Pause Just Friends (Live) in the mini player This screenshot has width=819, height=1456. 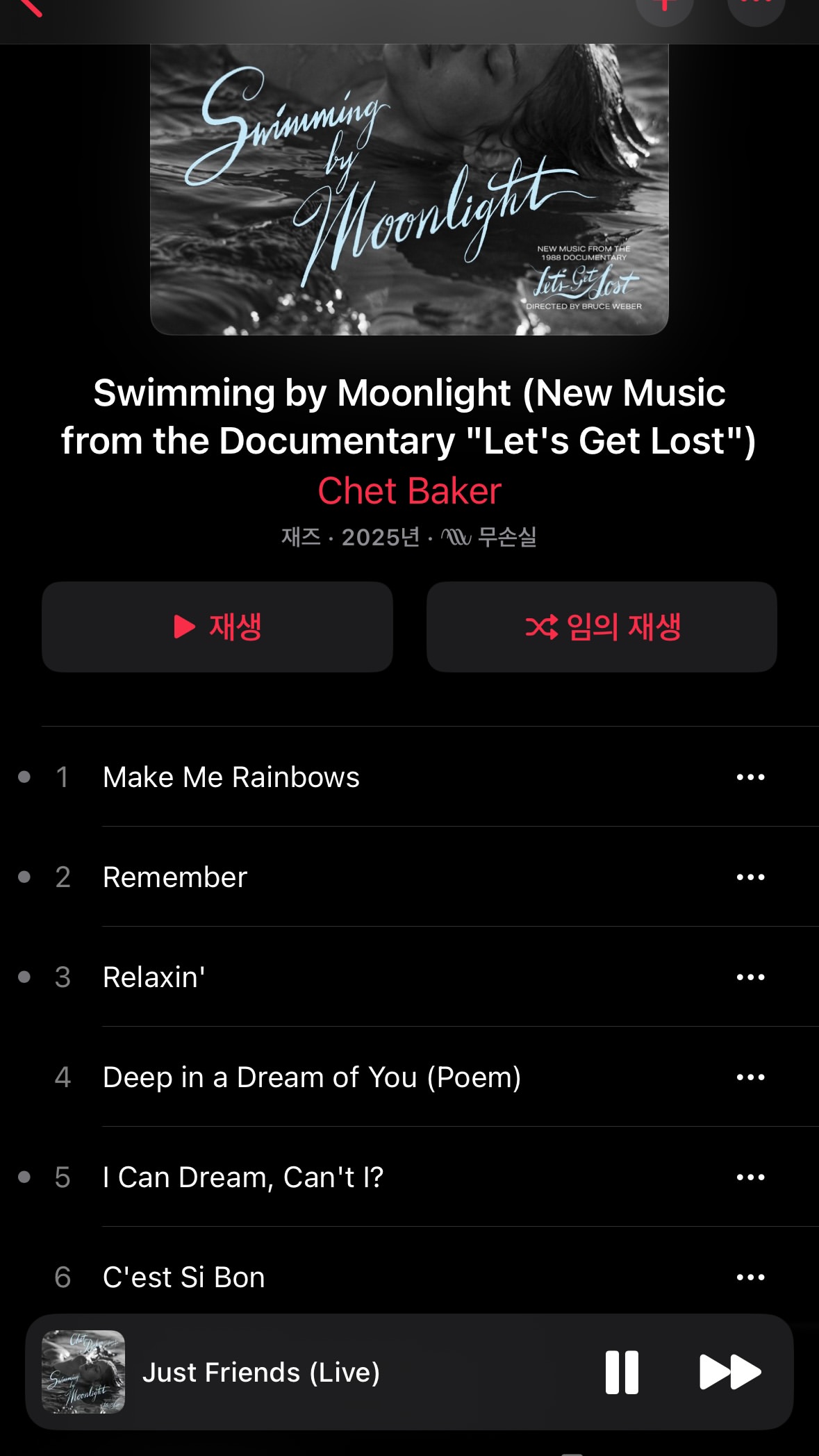tap(622, 1372)
